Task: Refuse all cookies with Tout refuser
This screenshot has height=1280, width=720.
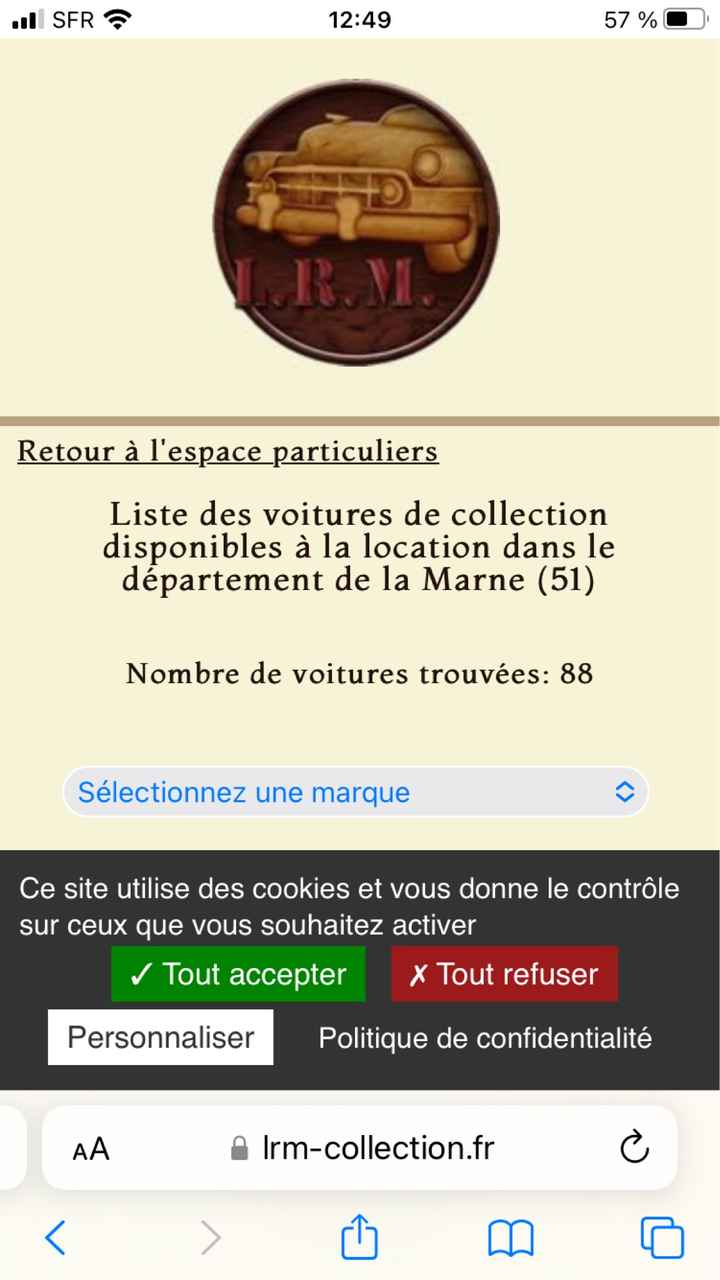Action: point(504,973)
